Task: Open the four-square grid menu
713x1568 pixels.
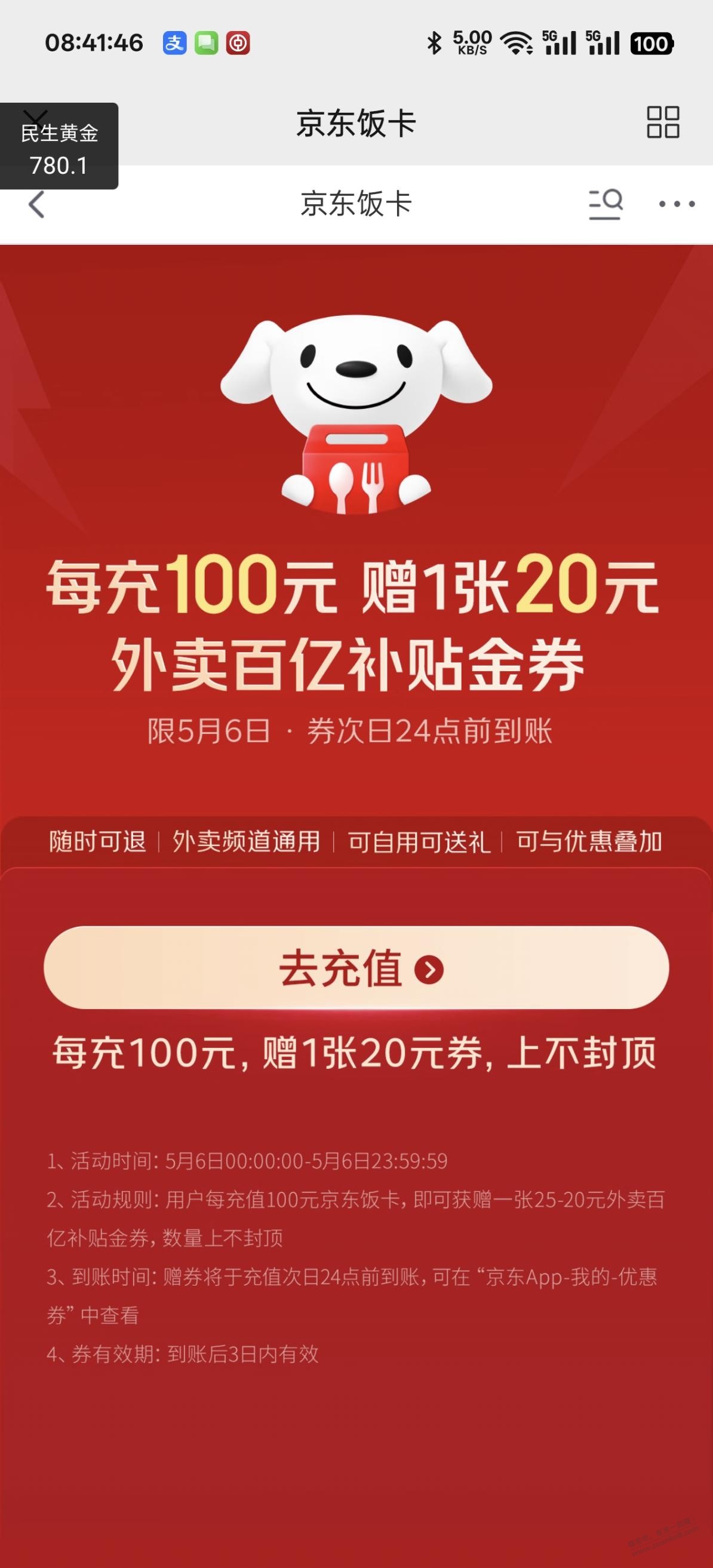Action: click(662, 122)
